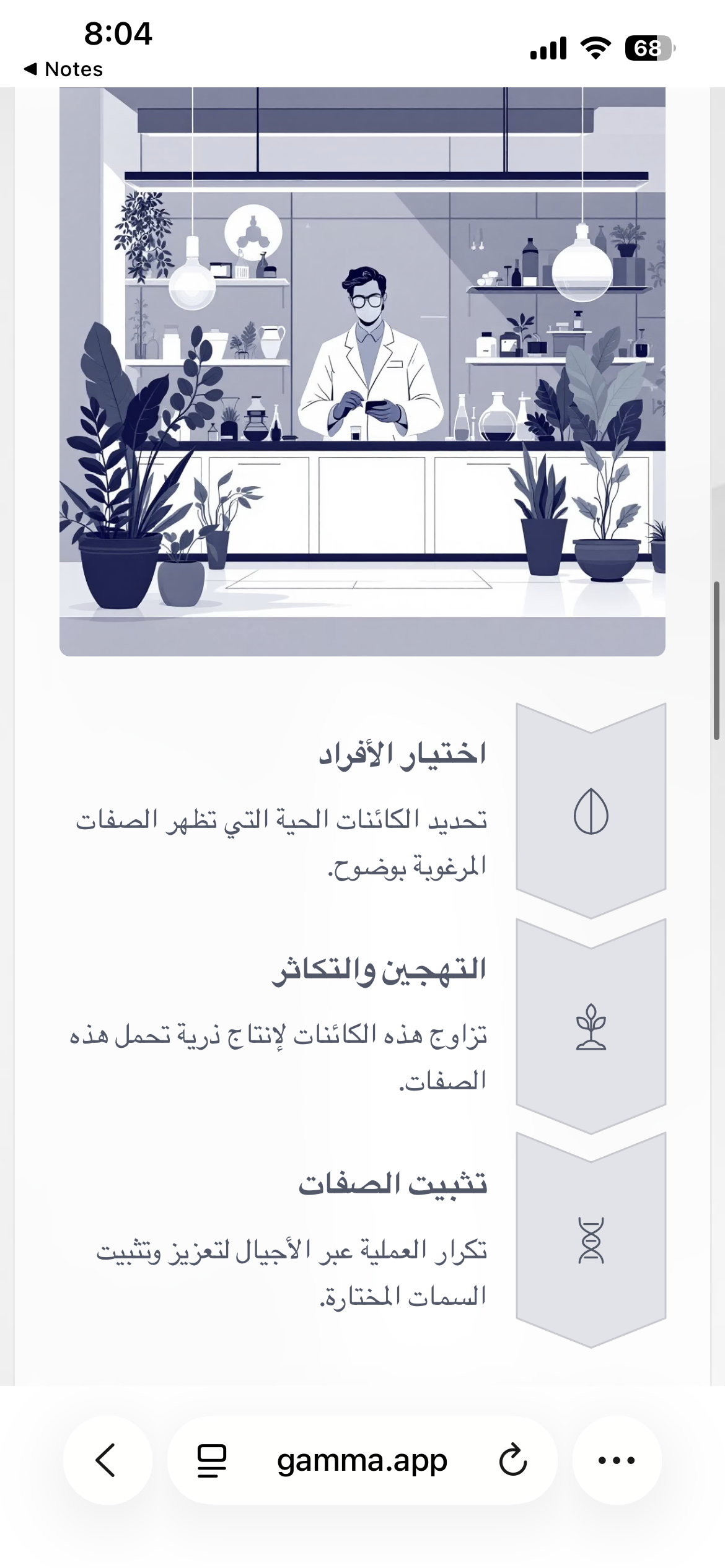The height and width of the screenshot is (1568, 725).
Task: Reload the gamma.app page
Action: click(513, 1461)
